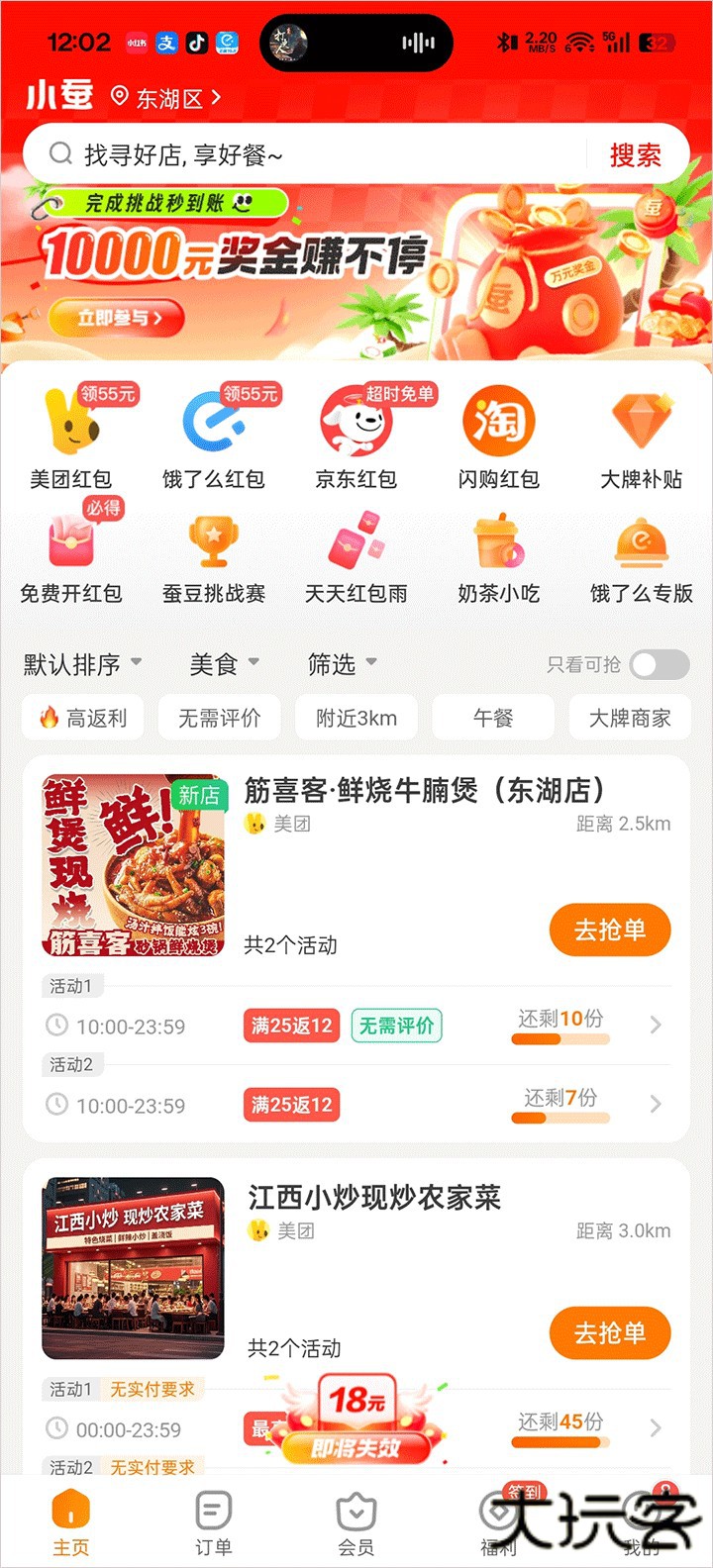Enter the 蚕豆挑战赛 challenge
The width and height of the screenshot is (713, 1568).
213,551
